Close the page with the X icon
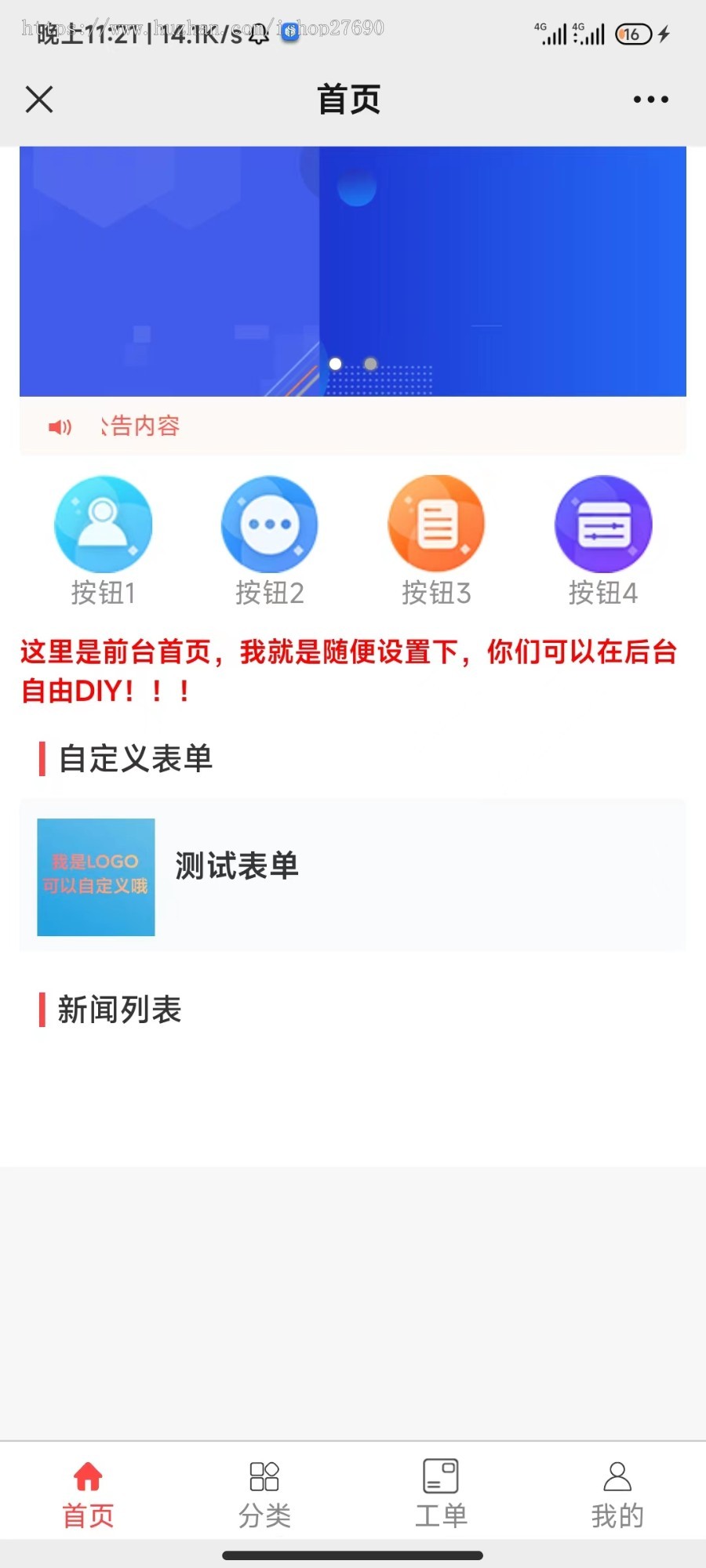Screen dimensions: 706x1568 tap(39, 100)
